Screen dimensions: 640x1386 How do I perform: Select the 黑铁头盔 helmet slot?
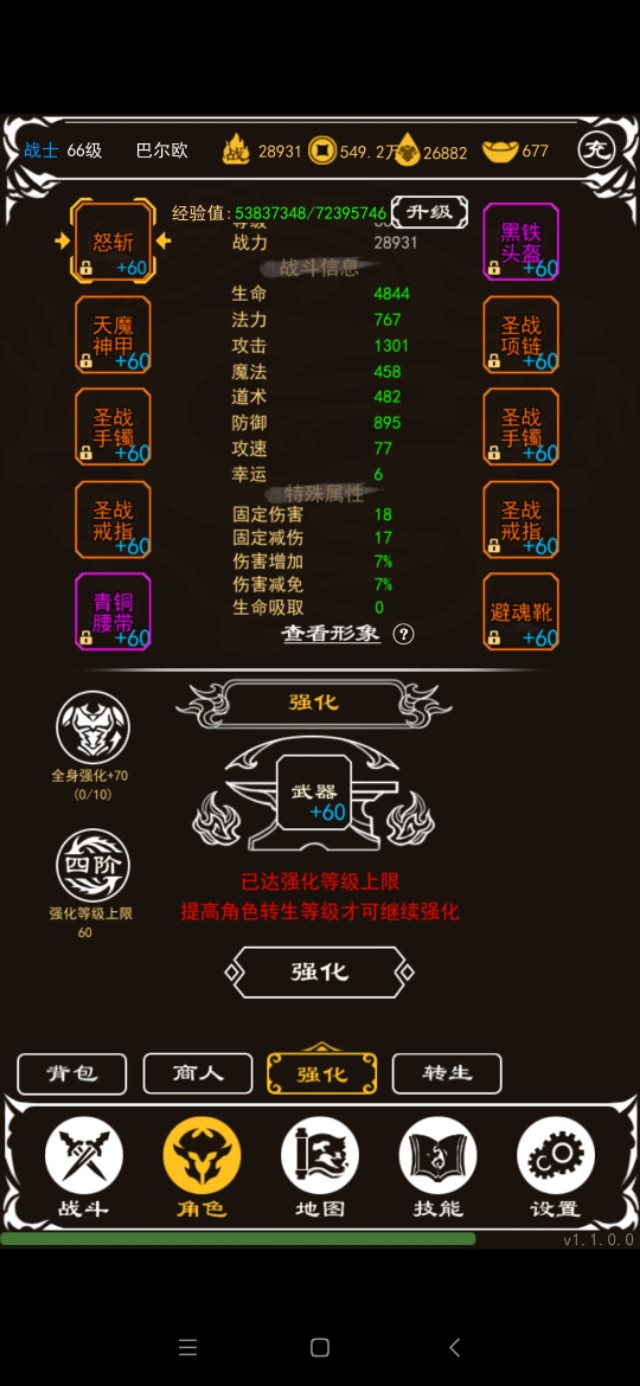(521, 241)
